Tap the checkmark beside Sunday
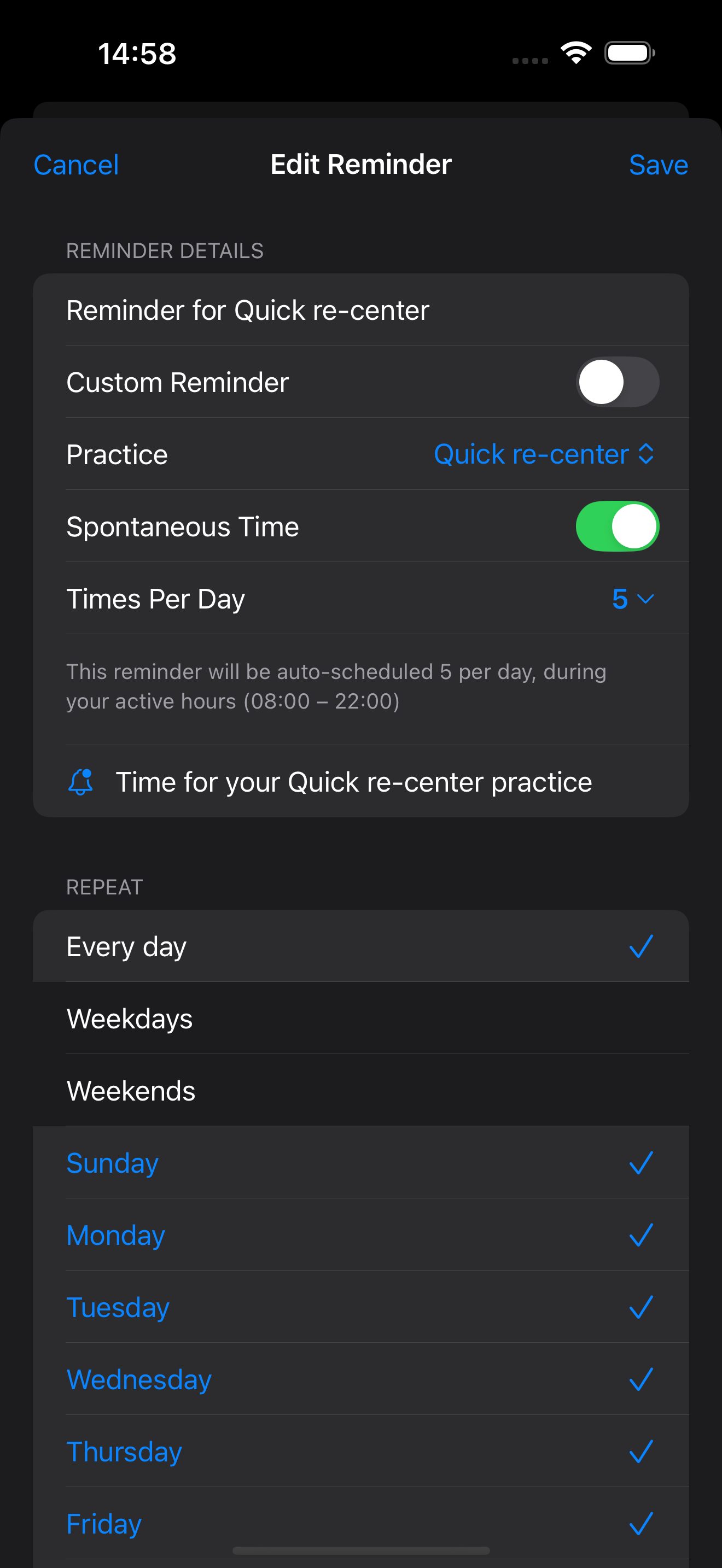This screenshot has width=722, height=1568. coord(640,1163)
